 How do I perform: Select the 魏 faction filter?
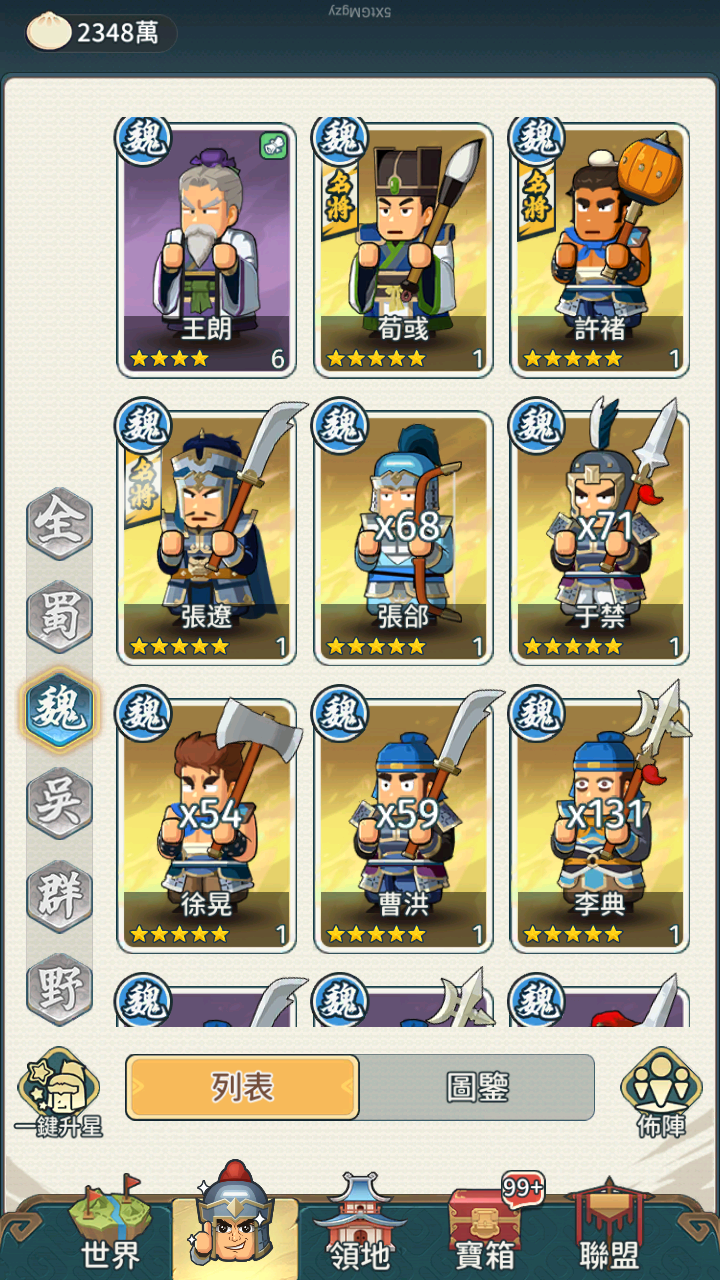click(x=59, y=708)
